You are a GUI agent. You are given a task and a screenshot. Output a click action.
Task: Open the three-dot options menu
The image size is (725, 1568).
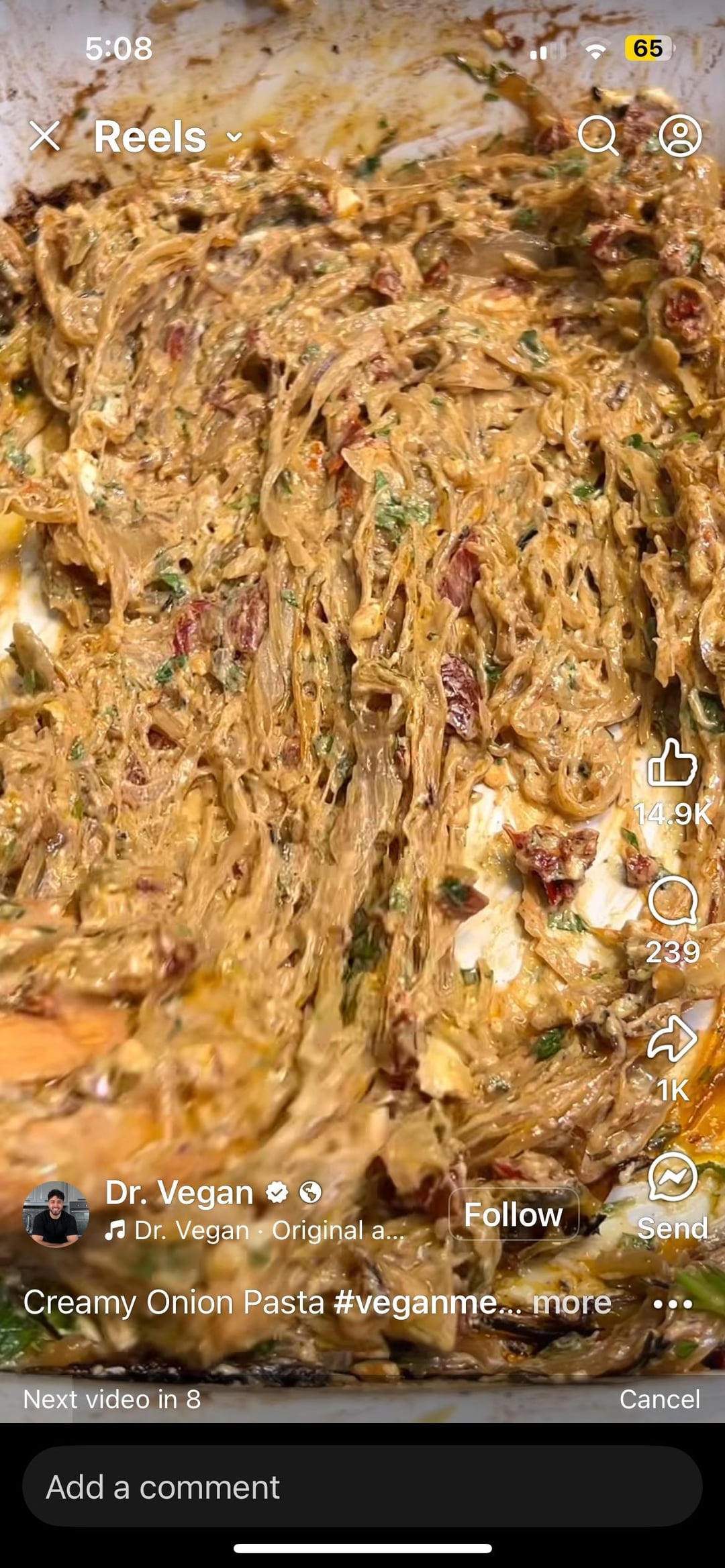tap(672, 1304)
